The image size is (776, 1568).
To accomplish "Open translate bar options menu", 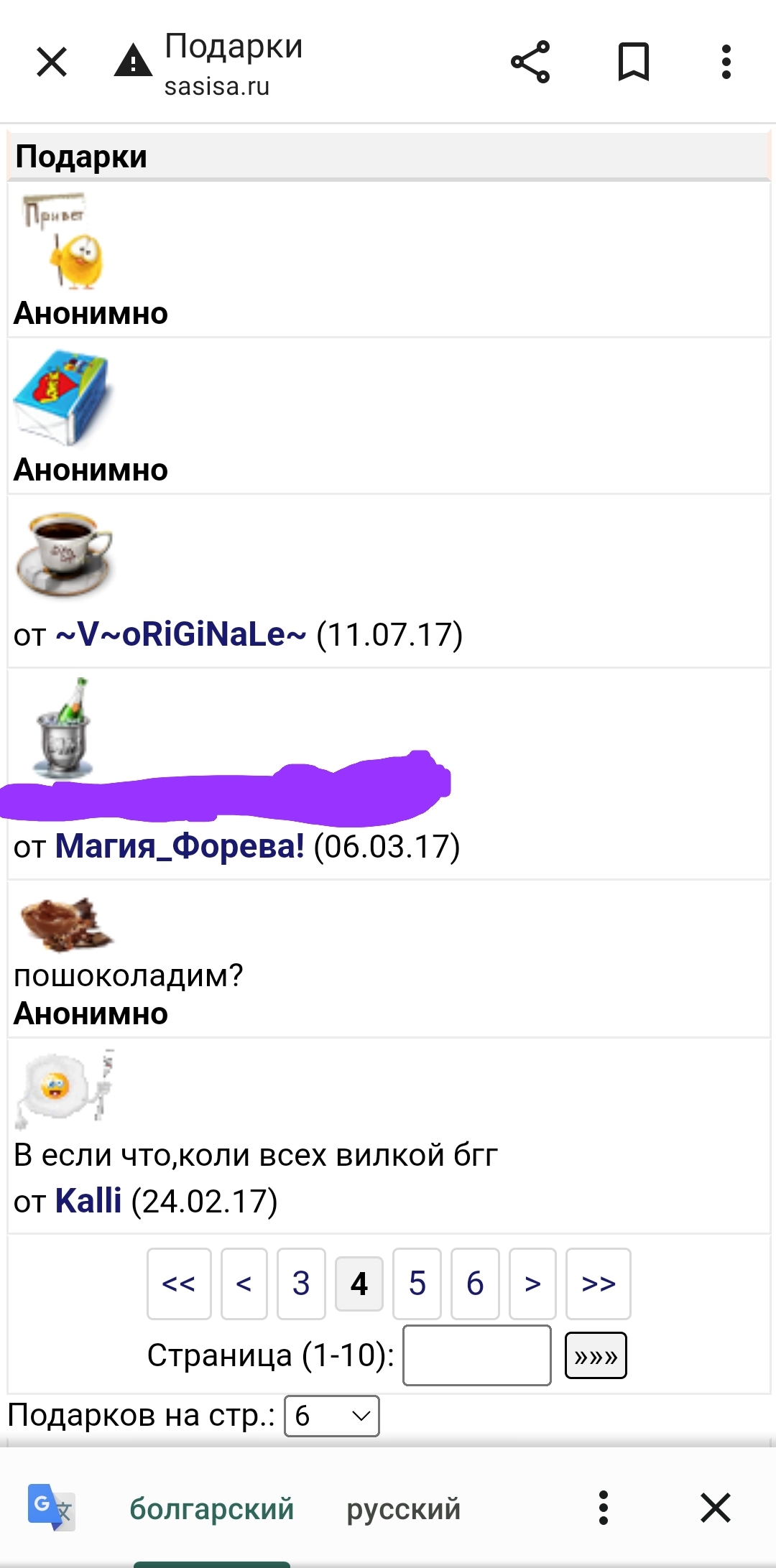I will pyautogui.click(x=604, y=1507).
